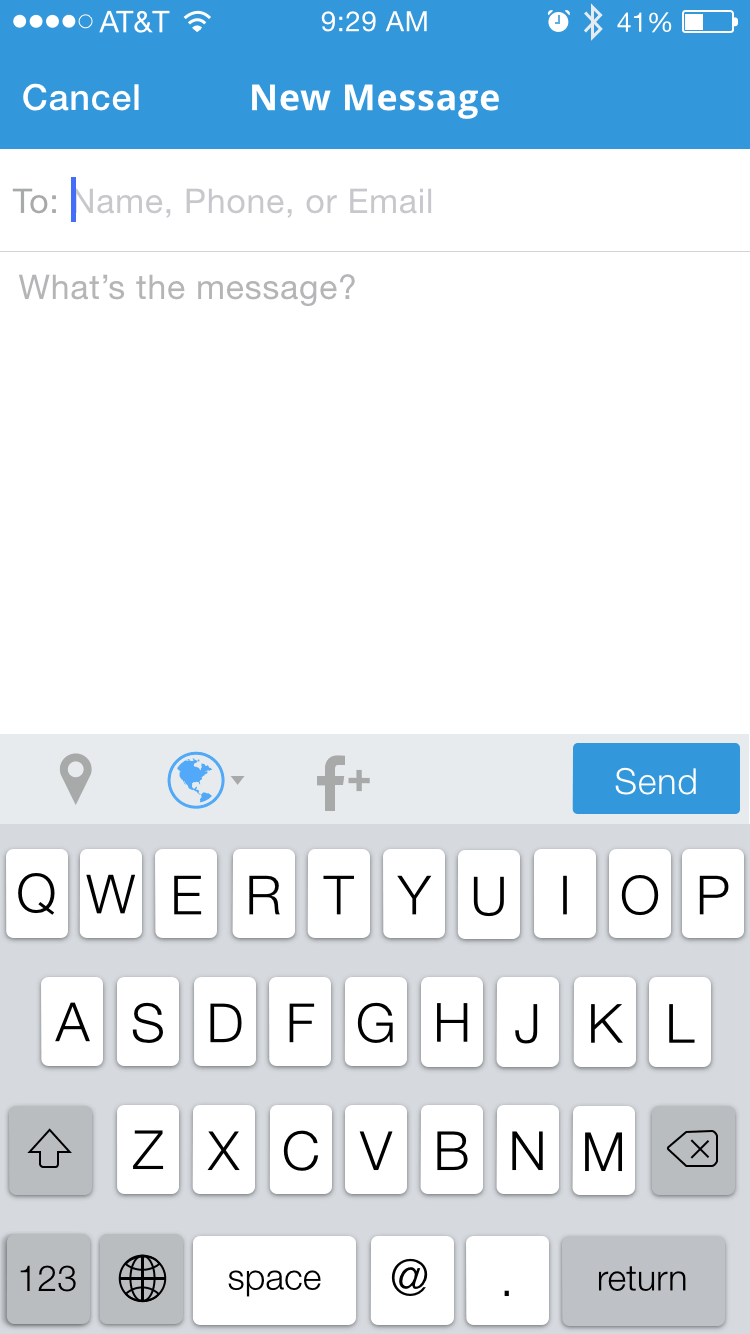Screen dimensions: 750x1334
Task: Tap the To recipient field
Action: coord(375,201)
